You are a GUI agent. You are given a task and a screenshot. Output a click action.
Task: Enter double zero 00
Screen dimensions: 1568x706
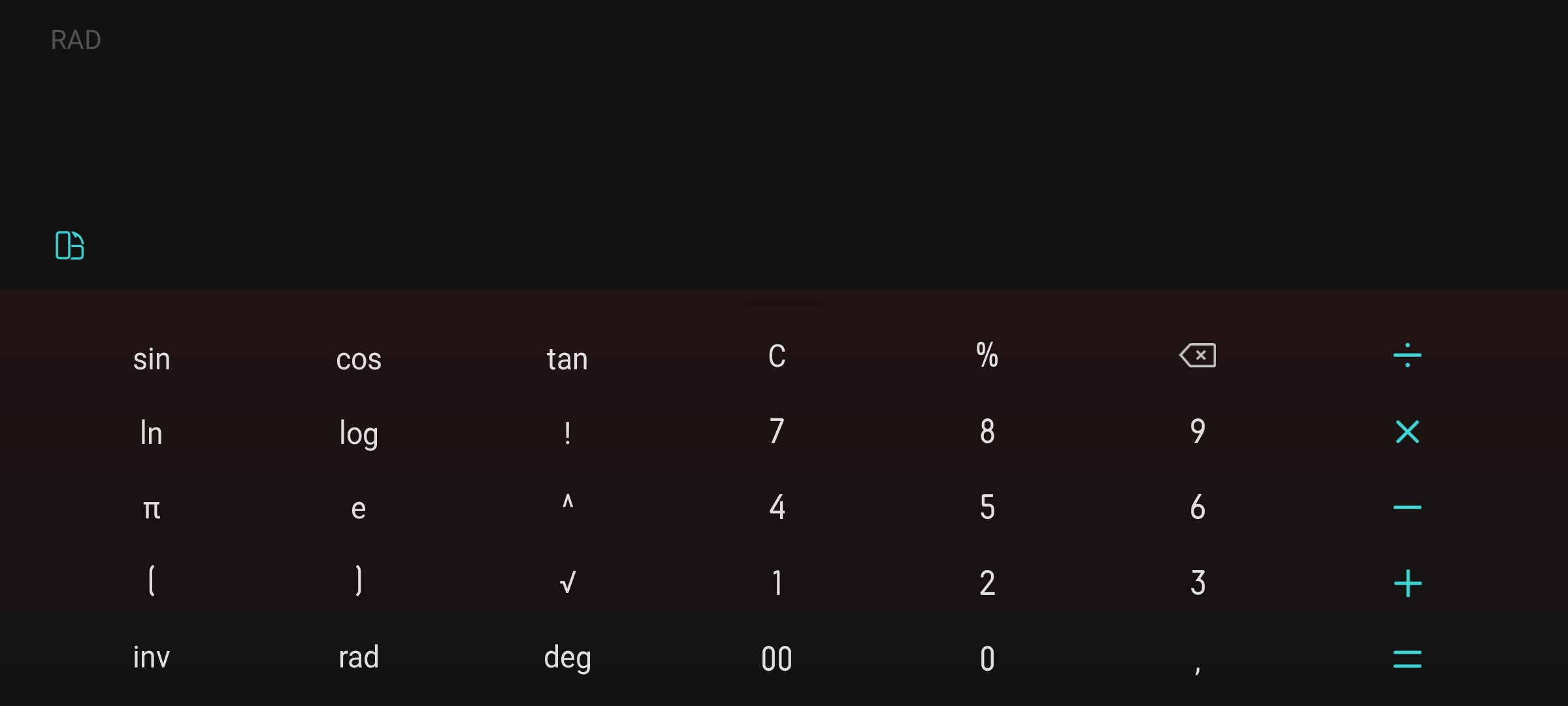[777, 658]
